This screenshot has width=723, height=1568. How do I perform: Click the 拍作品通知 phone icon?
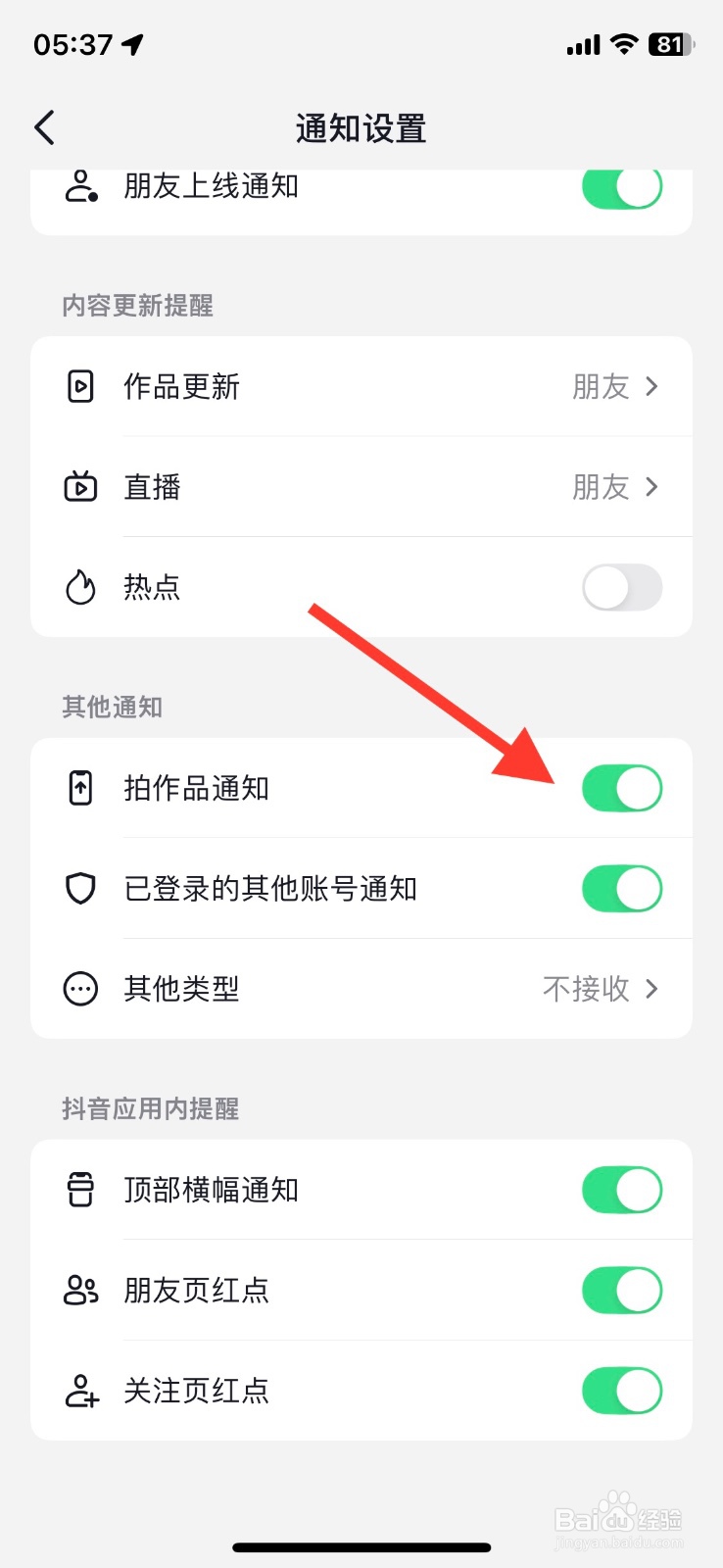pos(79,787)
